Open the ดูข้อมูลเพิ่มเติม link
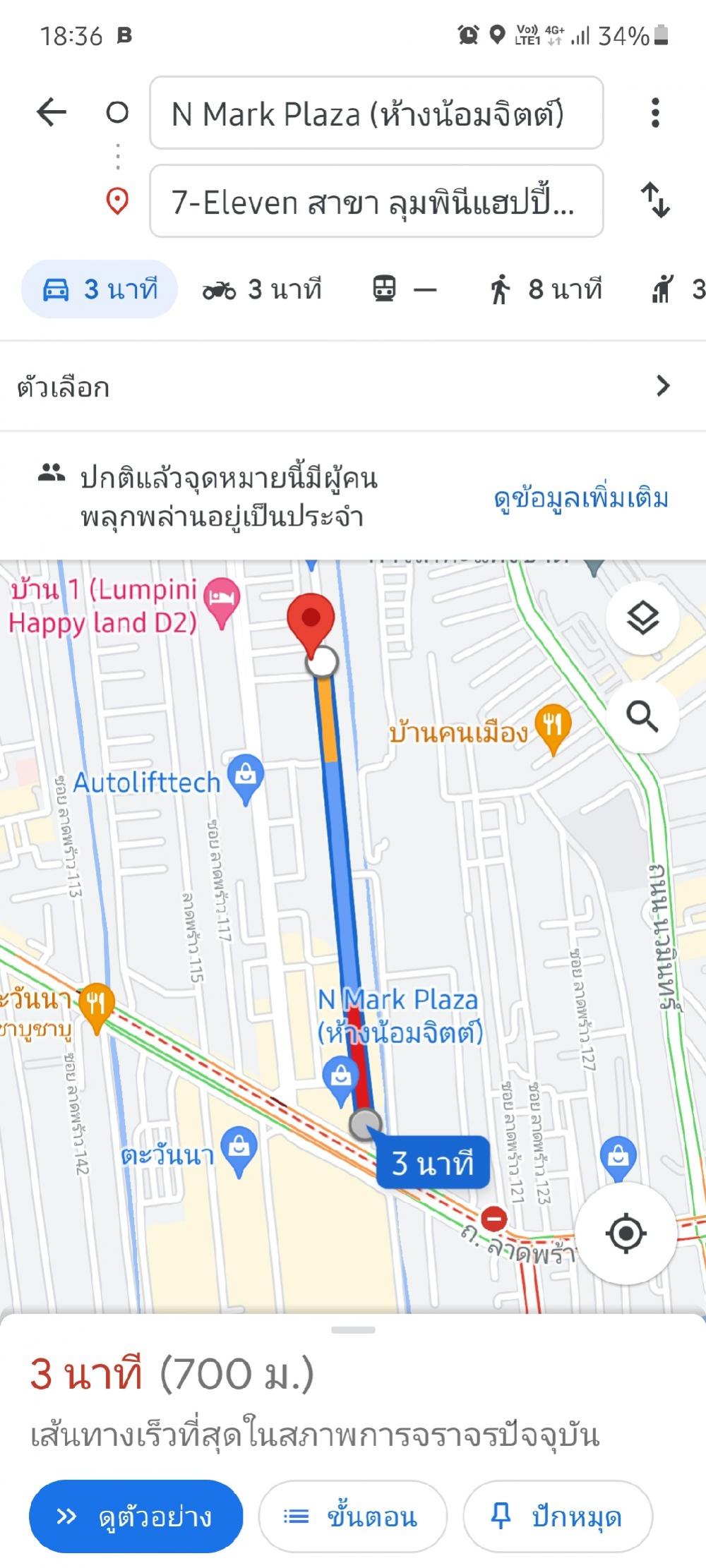Image resolution: width=706 pixels, height=1568 pixels. (581, 498)
